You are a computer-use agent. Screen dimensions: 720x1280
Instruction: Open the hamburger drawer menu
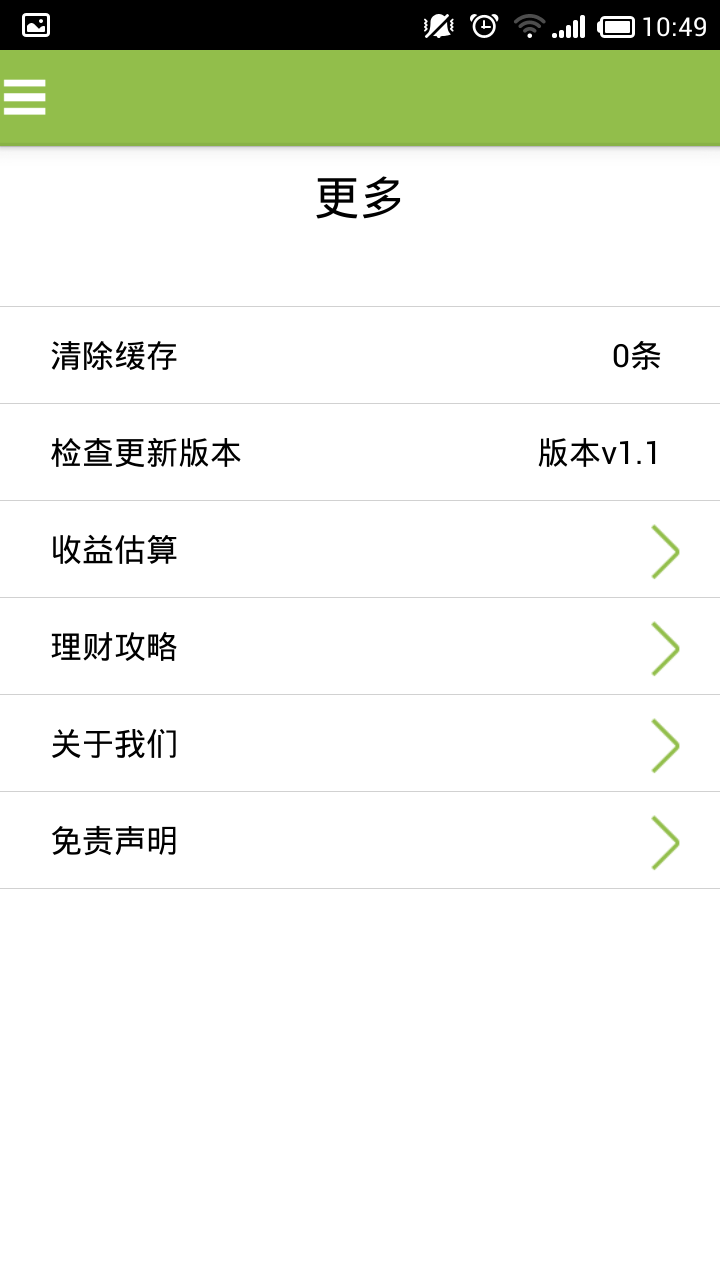[x=25, y=97]
